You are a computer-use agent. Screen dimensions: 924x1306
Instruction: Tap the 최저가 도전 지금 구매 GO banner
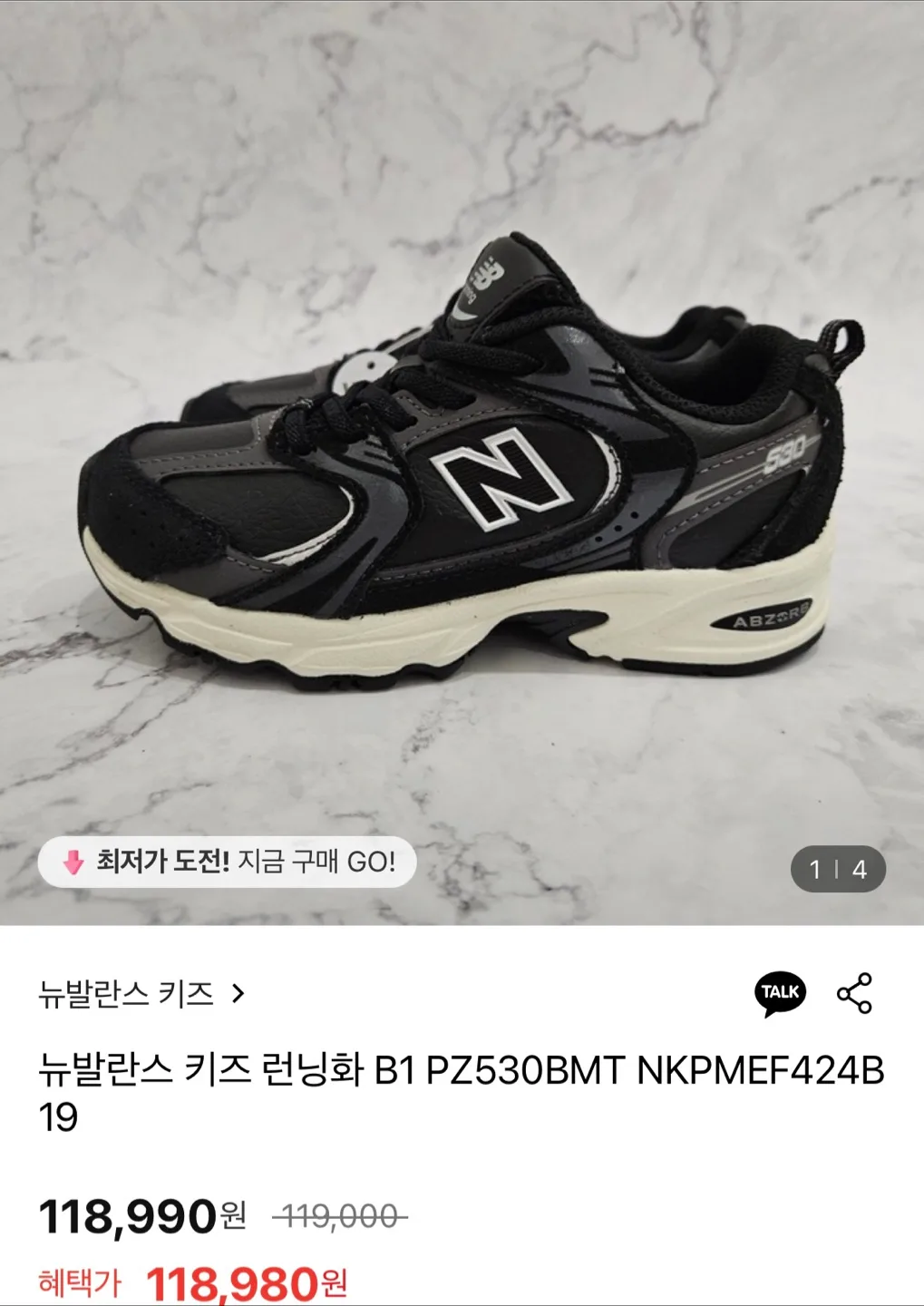point(227,862)
